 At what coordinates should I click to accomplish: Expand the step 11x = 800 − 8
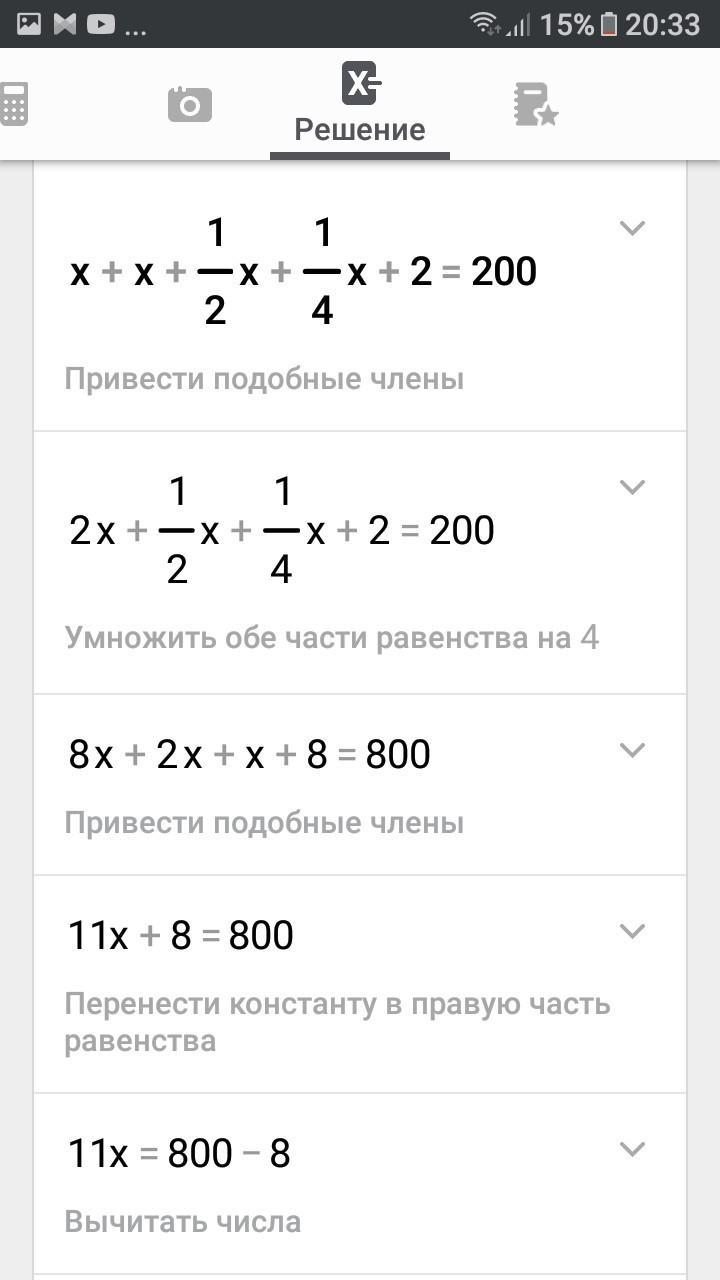[632, 1150]
